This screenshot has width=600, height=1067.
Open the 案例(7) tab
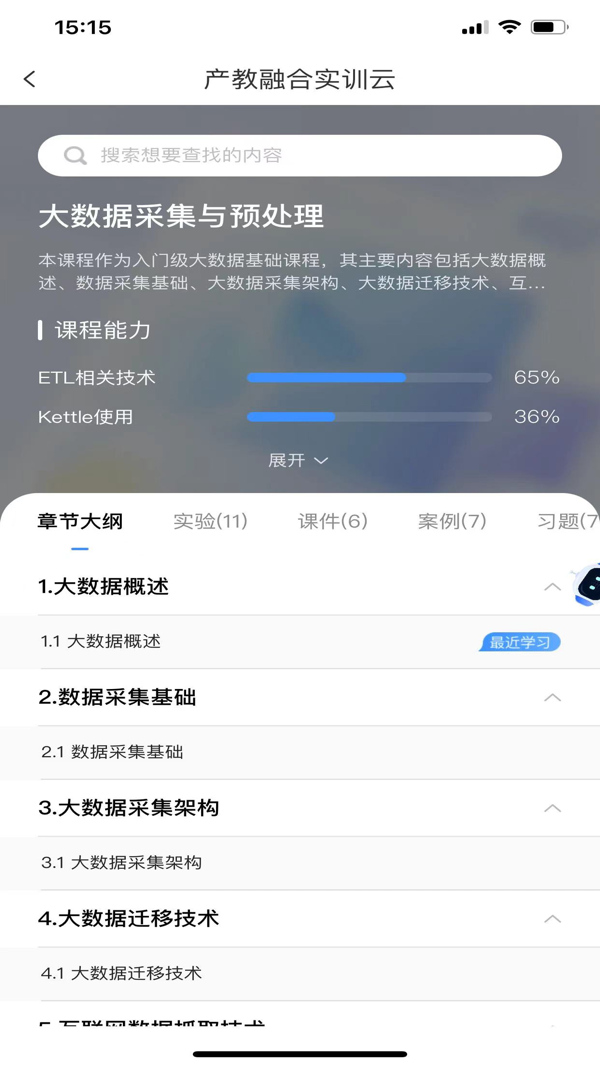pyautogui.click(x=452, y=521)
